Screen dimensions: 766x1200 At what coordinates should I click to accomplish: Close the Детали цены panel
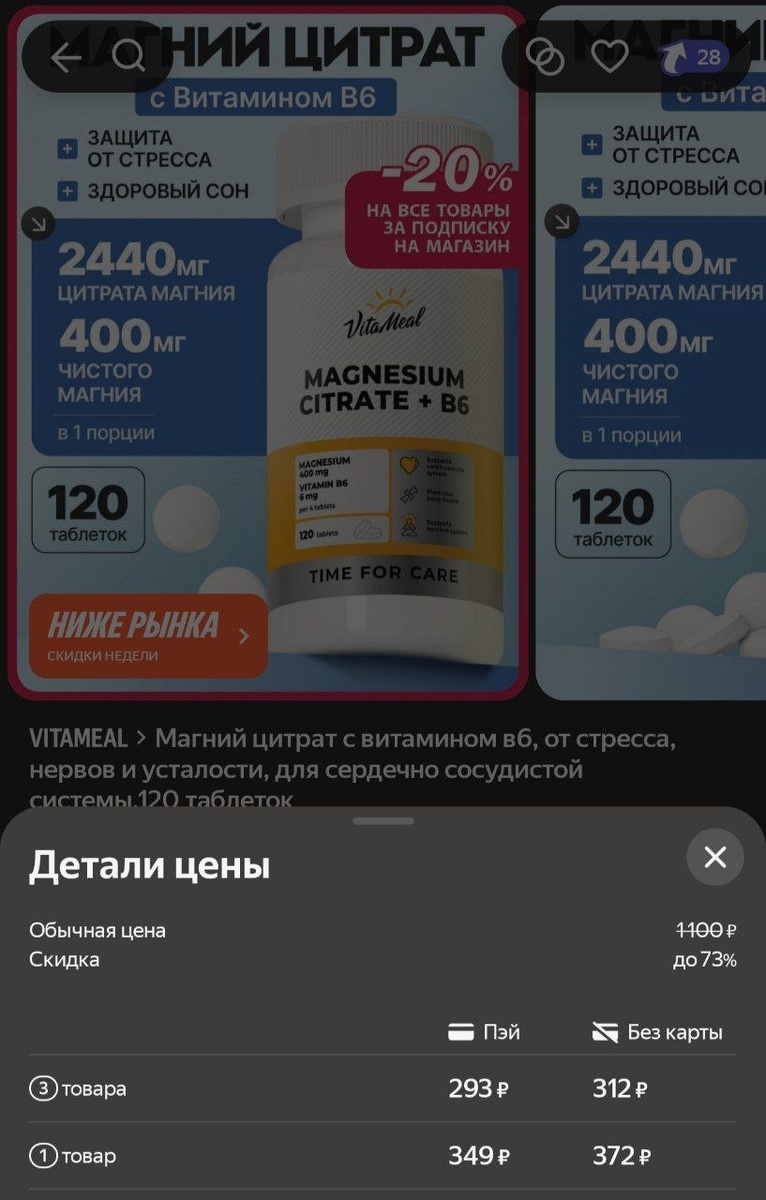coord(715,857)
